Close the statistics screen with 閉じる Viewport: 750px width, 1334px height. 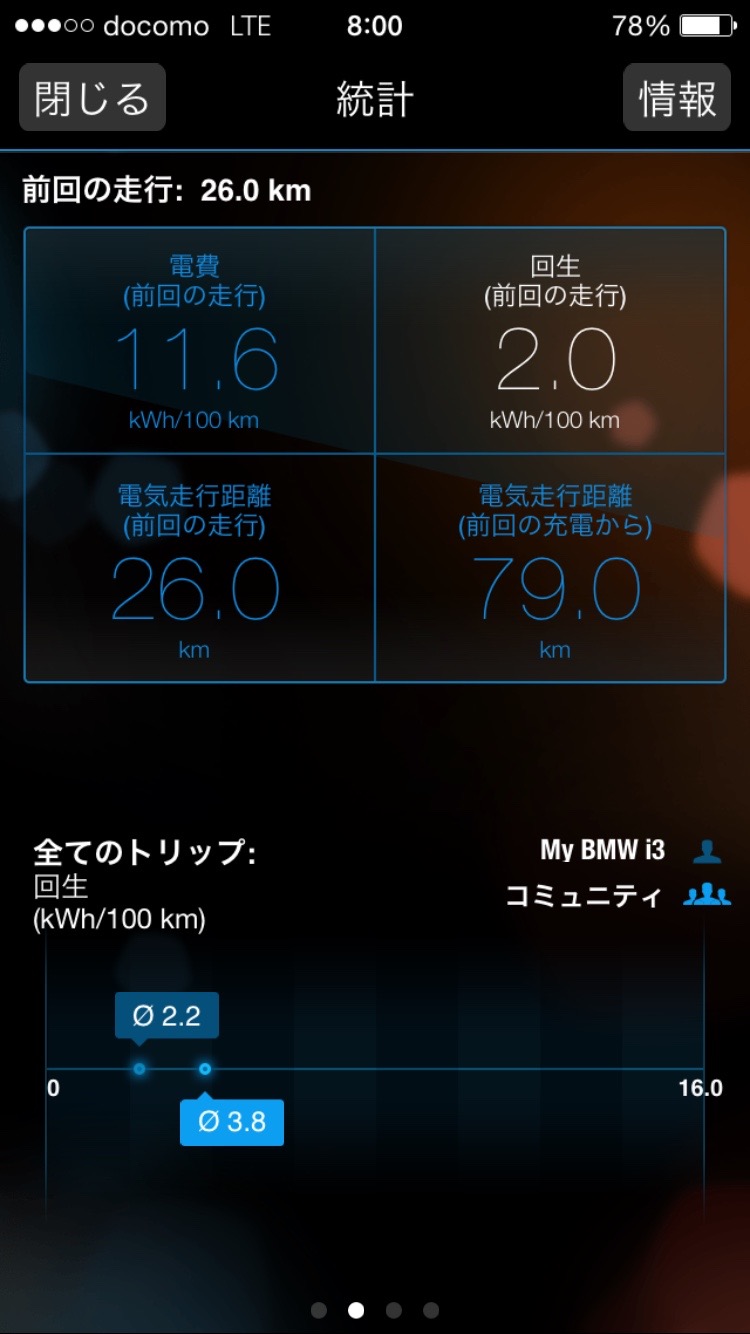coord(92,98)
